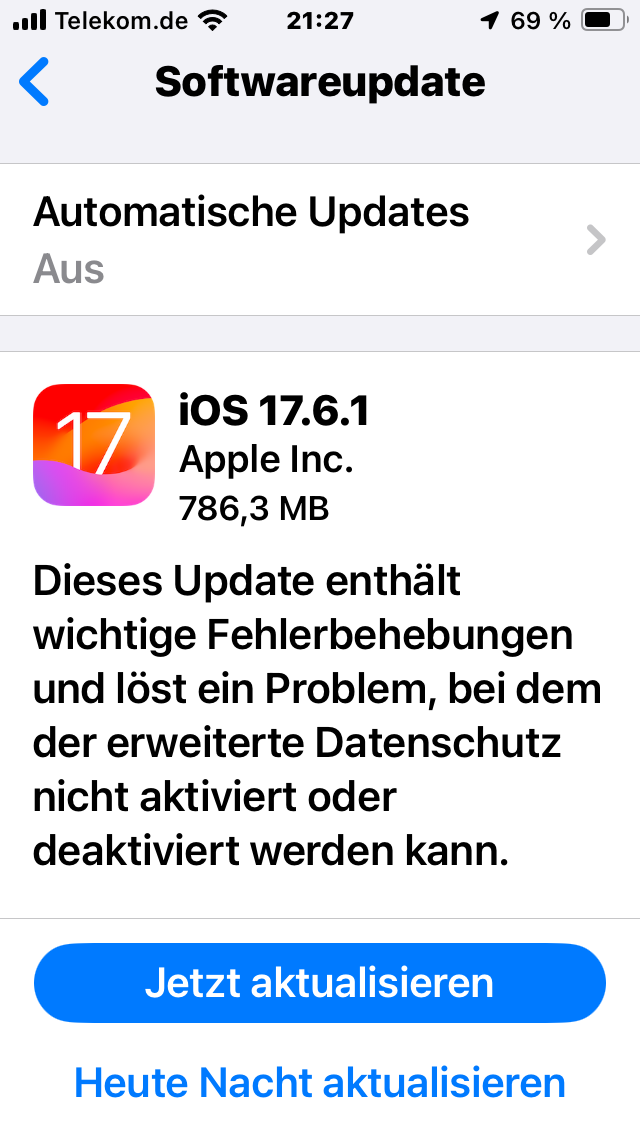Tap Jetzt aktualisieren button
This screenshot has height=1136, width=640.
(320, 982)
